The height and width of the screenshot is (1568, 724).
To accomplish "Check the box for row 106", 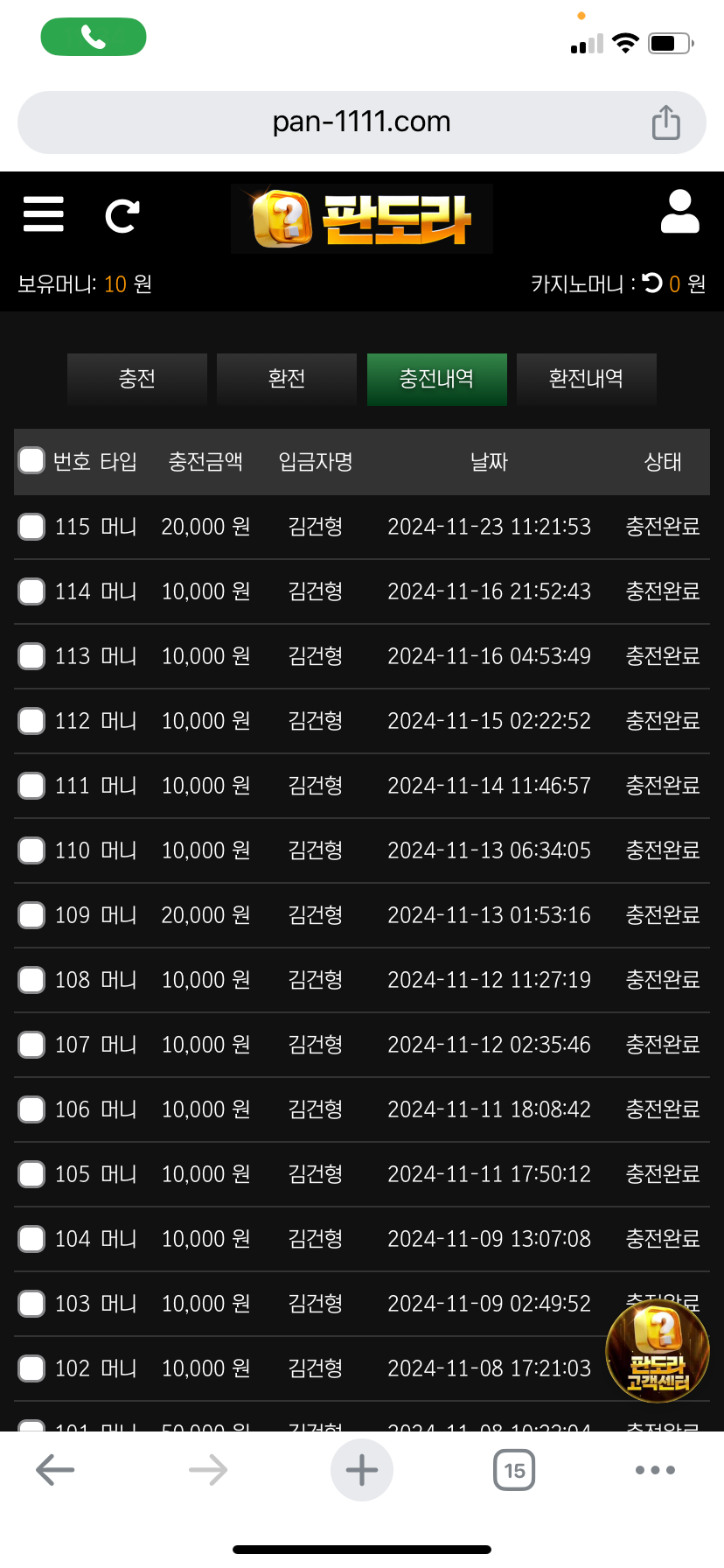I will point(31,1109).
